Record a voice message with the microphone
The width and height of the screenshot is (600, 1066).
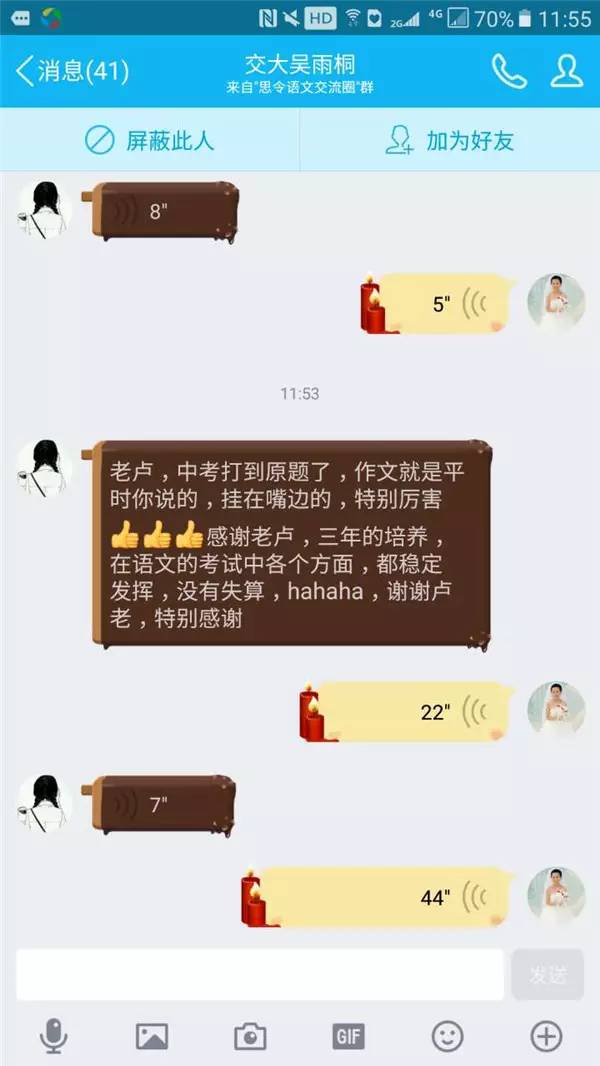[x=54, y=1036]
